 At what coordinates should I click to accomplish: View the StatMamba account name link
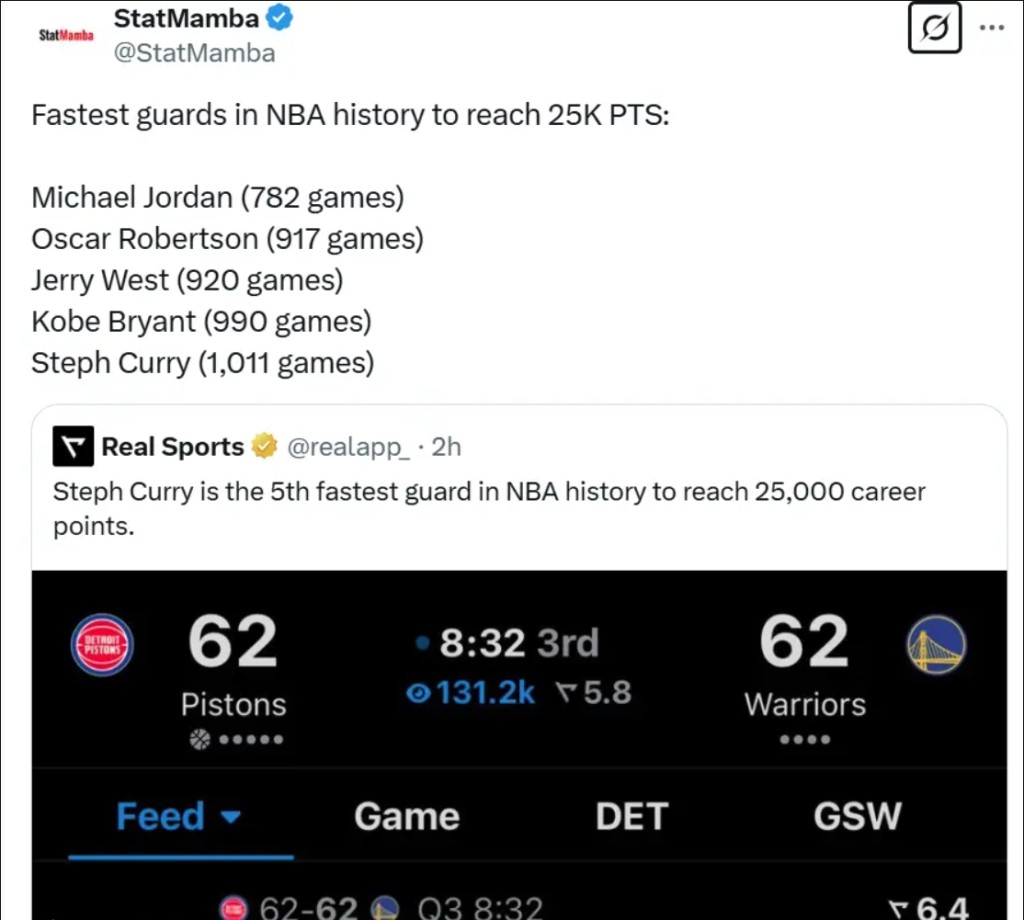point(186,18)
